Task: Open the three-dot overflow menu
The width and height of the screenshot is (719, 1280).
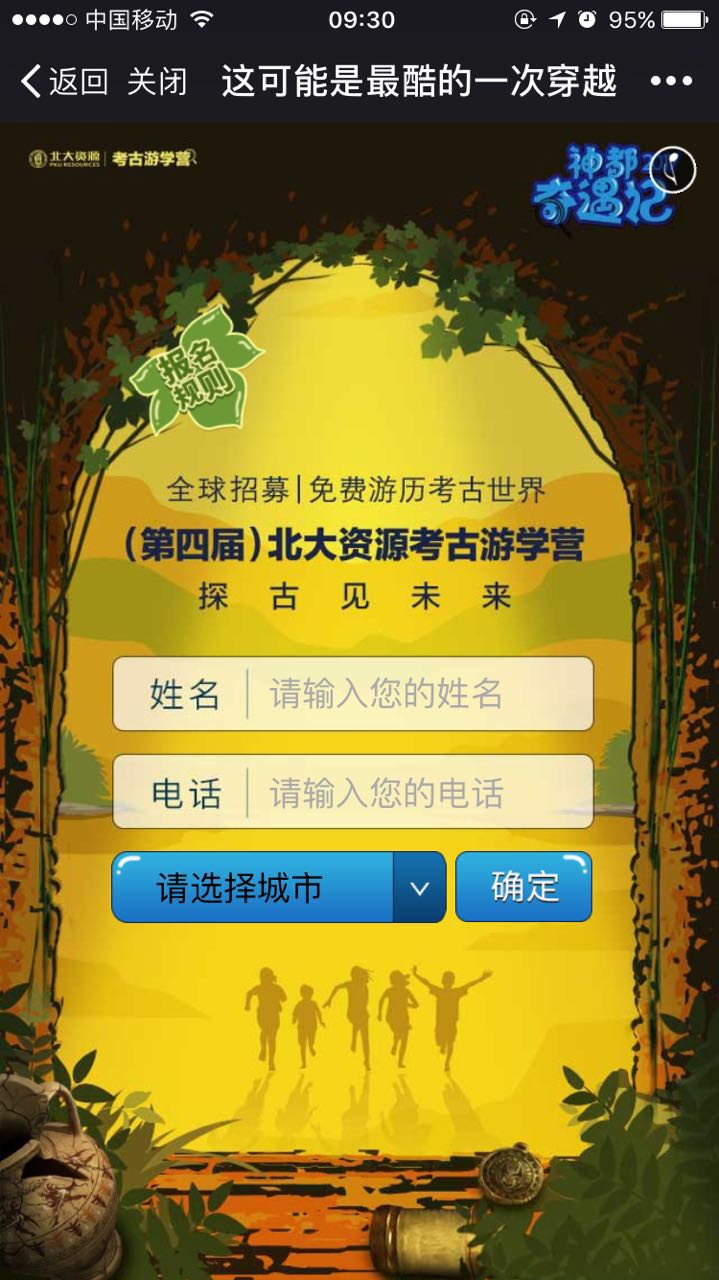Action: [x=671, y=81]
